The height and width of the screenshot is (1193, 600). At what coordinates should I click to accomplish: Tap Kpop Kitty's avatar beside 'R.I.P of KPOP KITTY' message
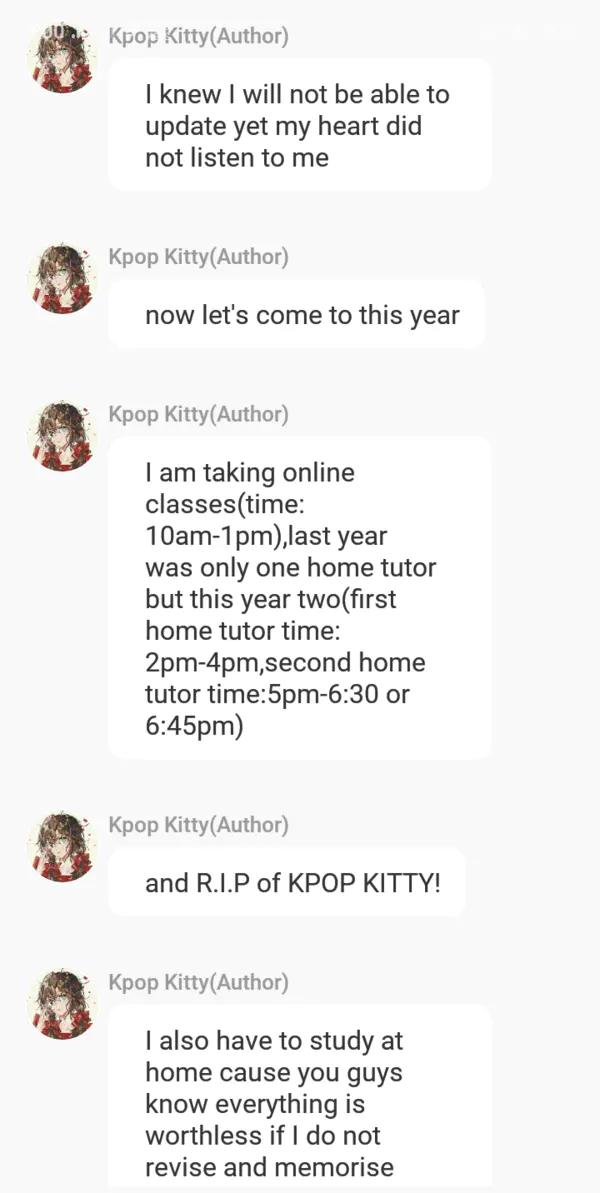tap(62, 847)
